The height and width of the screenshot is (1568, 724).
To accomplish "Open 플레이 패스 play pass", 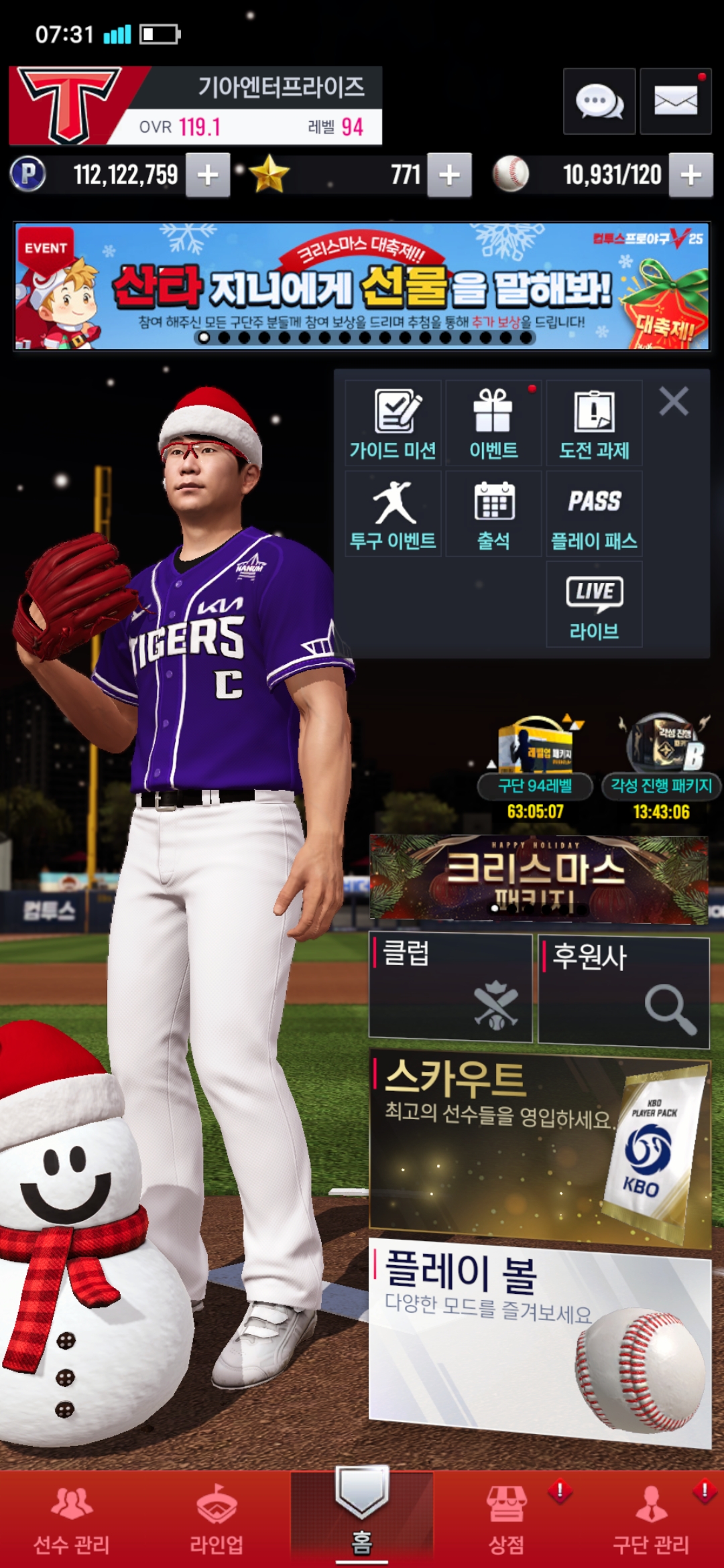I will click(x=594, y=514).
